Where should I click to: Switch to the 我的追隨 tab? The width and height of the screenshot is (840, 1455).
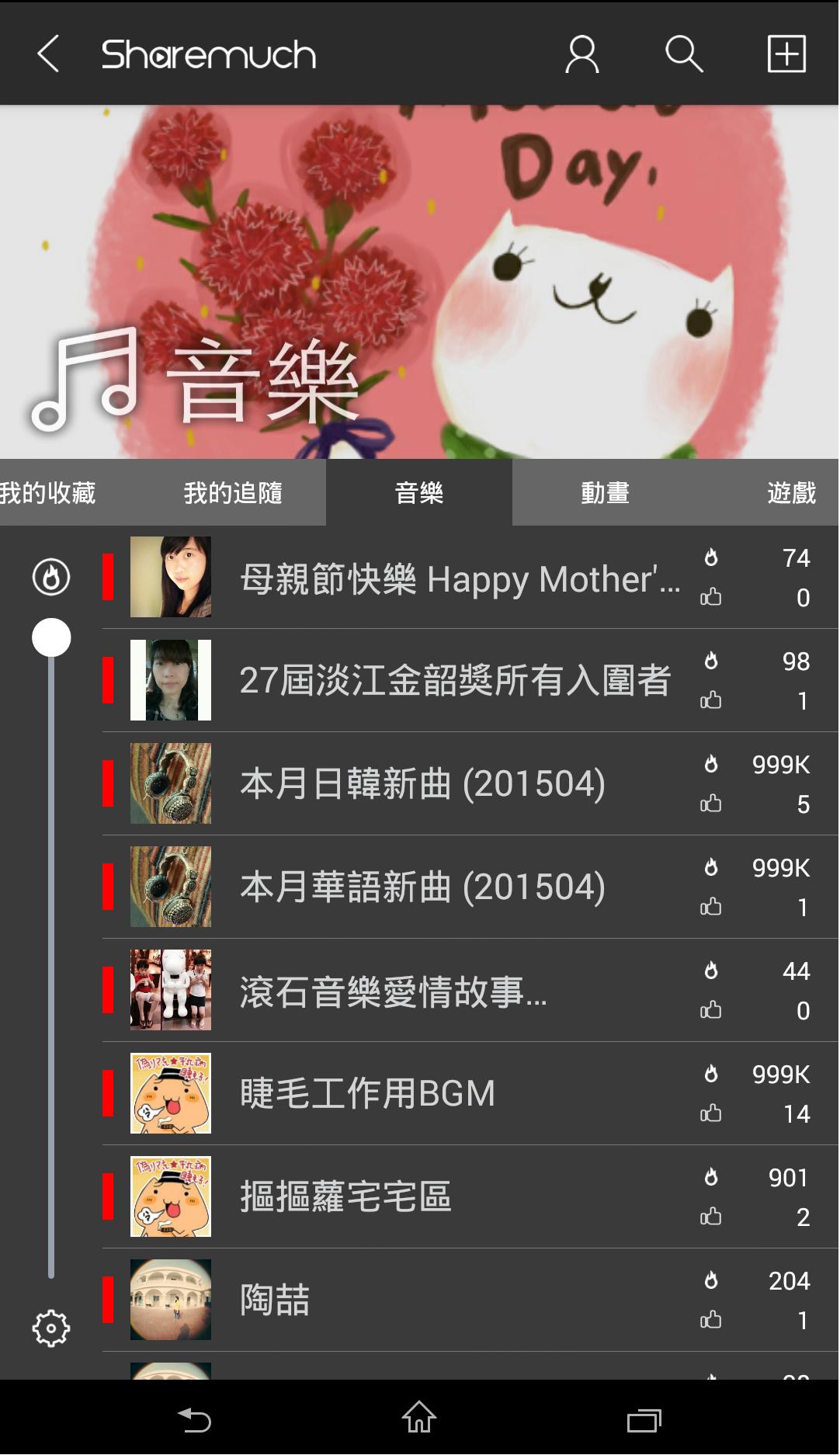pos(233,493)
